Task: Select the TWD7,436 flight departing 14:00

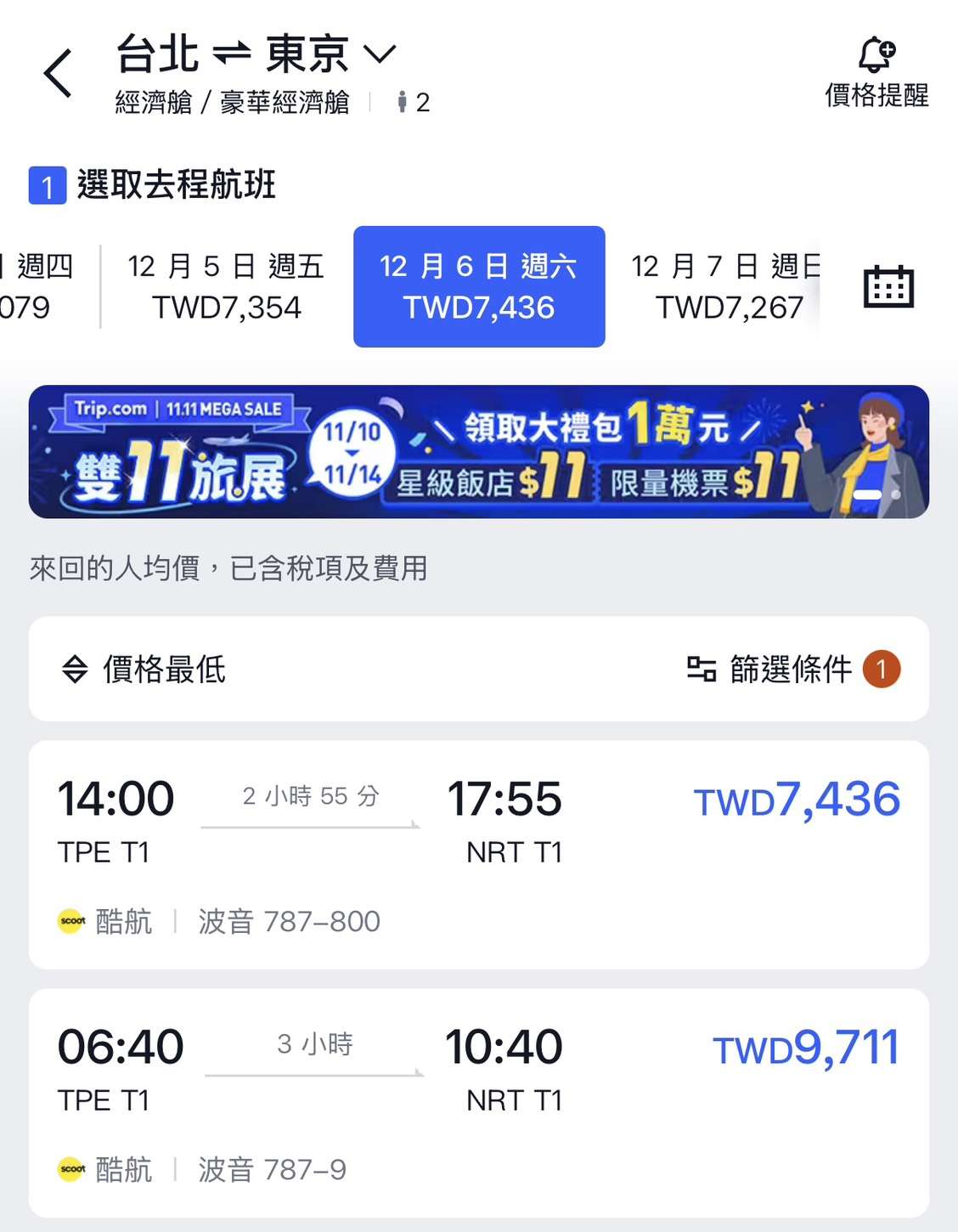Action: [479, 852]
